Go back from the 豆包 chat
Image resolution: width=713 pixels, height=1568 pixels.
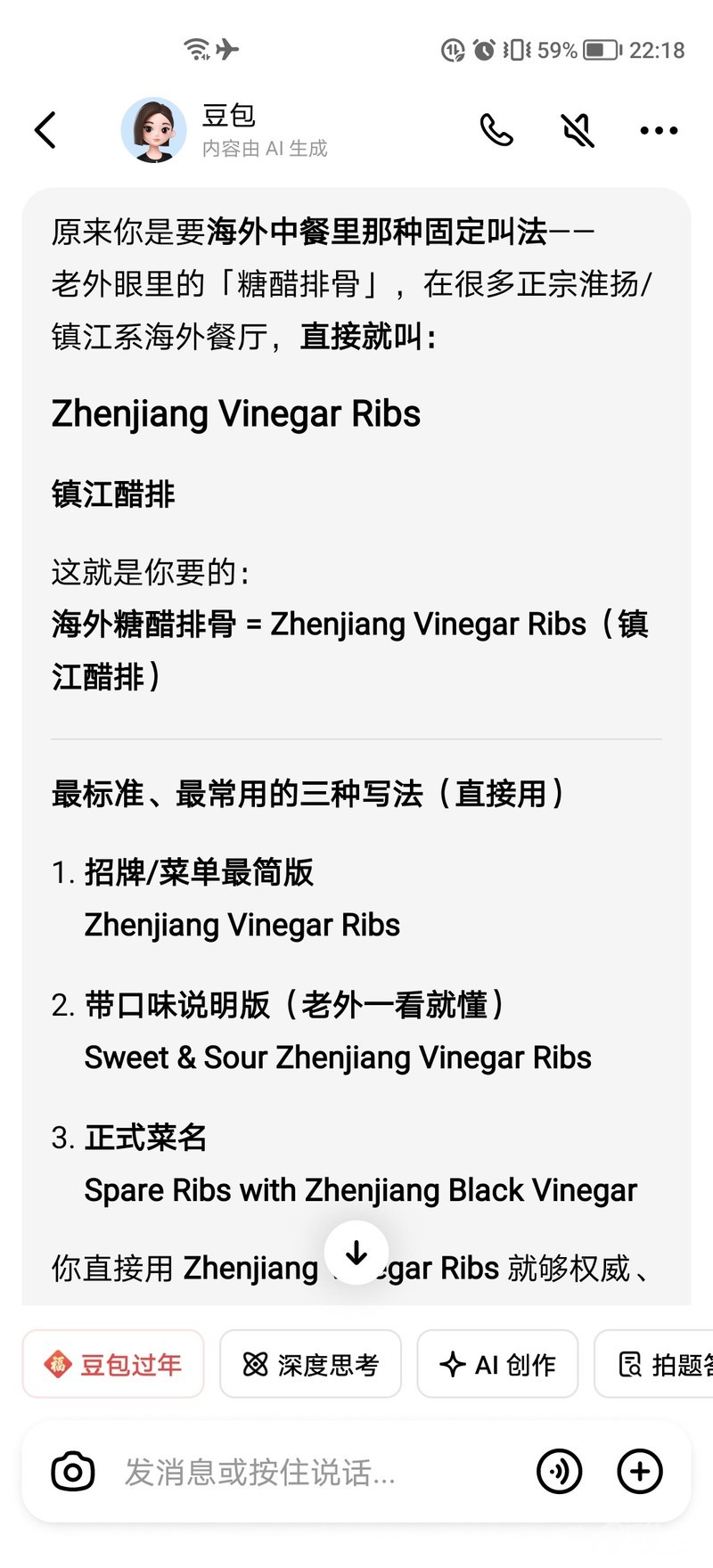click(x=45, y=130)
